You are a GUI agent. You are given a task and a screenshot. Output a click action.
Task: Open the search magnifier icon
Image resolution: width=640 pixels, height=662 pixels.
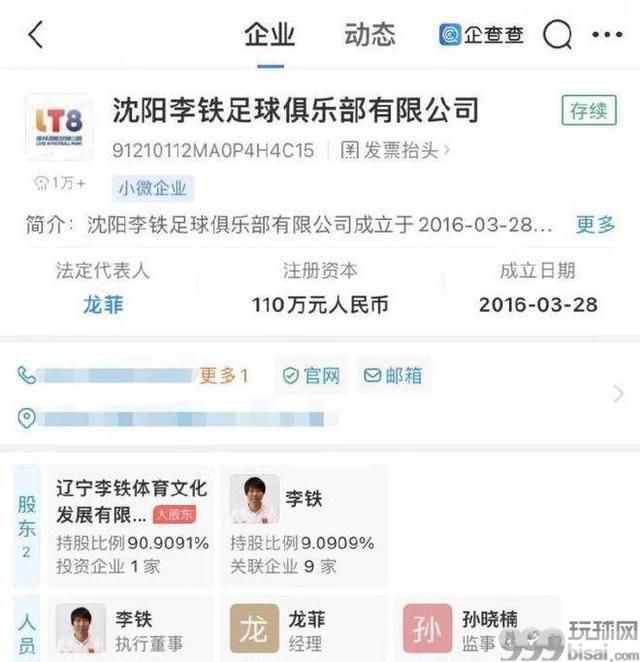click(x=557, y=35)
